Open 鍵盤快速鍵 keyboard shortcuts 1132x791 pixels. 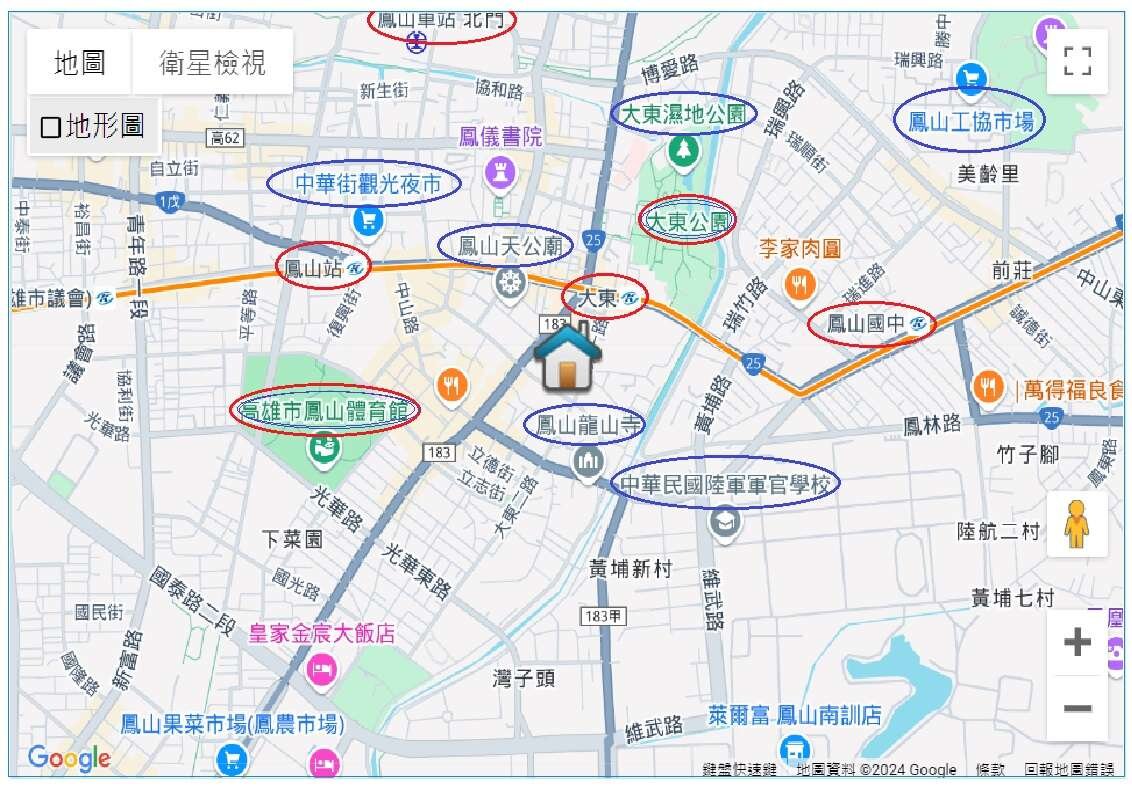tap(739, 769)
